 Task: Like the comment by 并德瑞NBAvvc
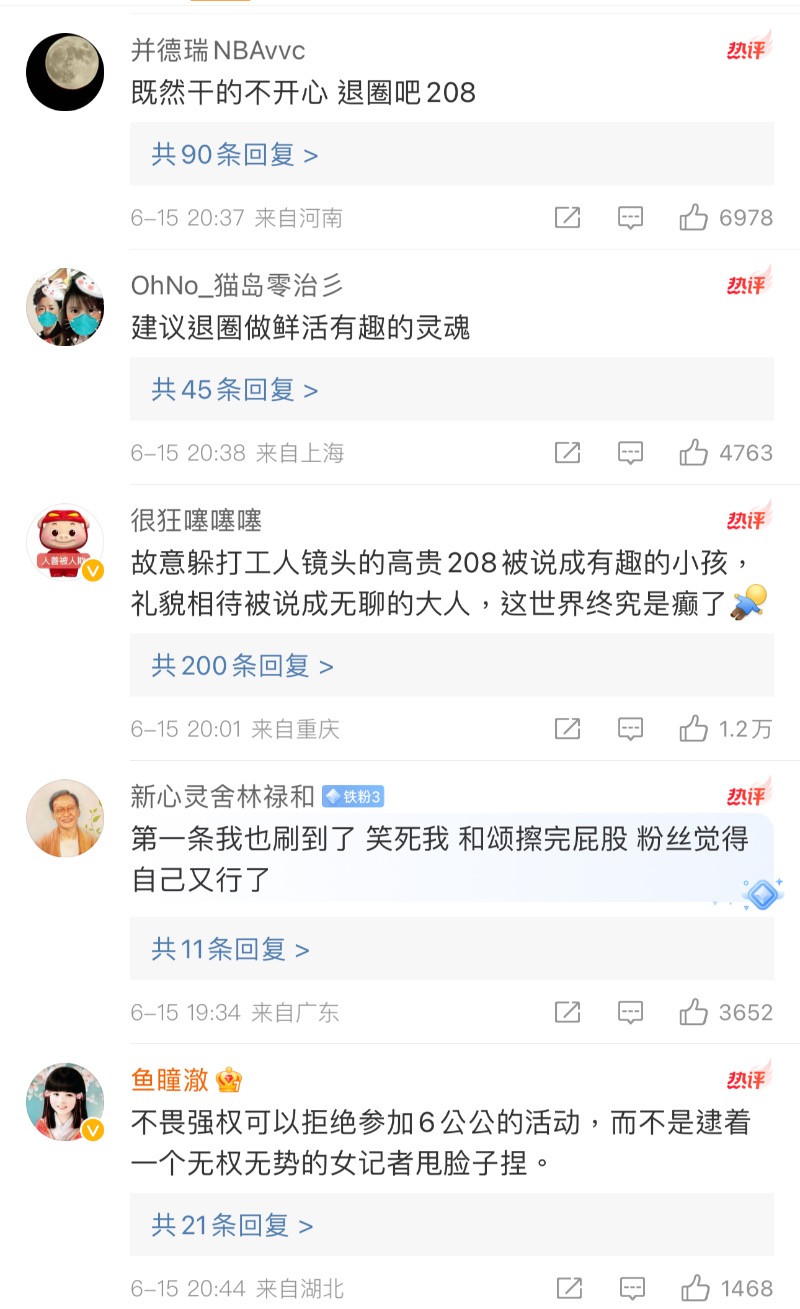pyautogui.click(x=694, y=218)
